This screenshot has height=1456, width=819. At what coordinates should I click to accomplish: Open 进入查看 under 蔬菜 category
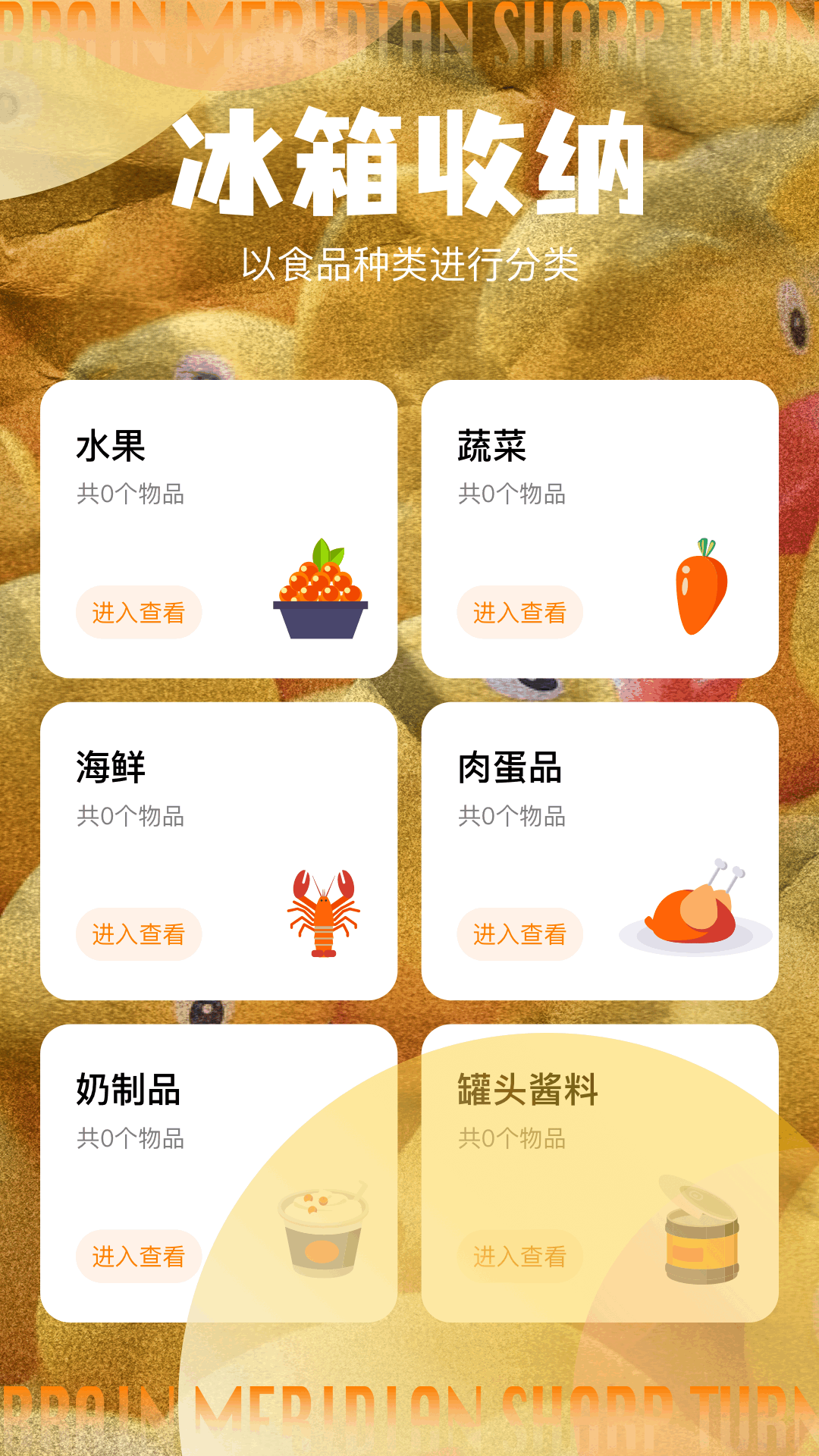tap(522, 613)
